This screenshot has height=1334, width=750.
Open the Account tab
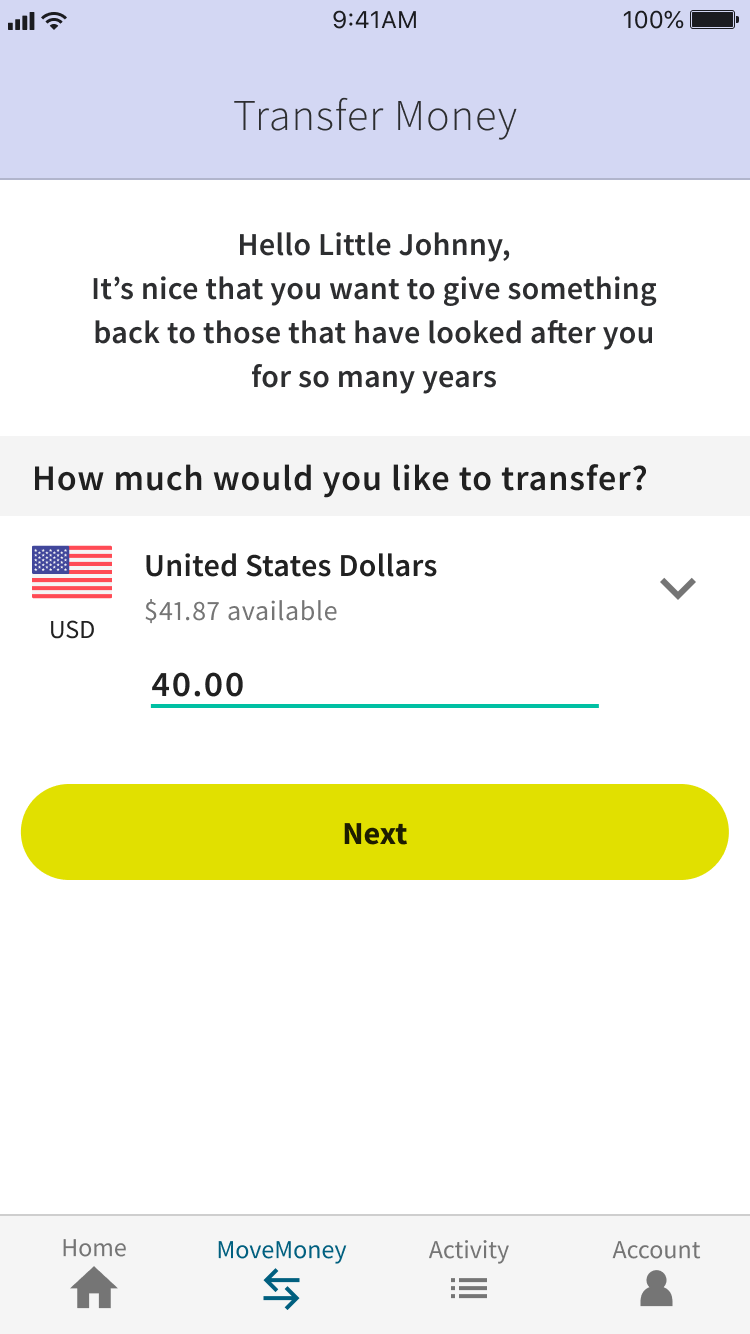(x=656, y=1272)
